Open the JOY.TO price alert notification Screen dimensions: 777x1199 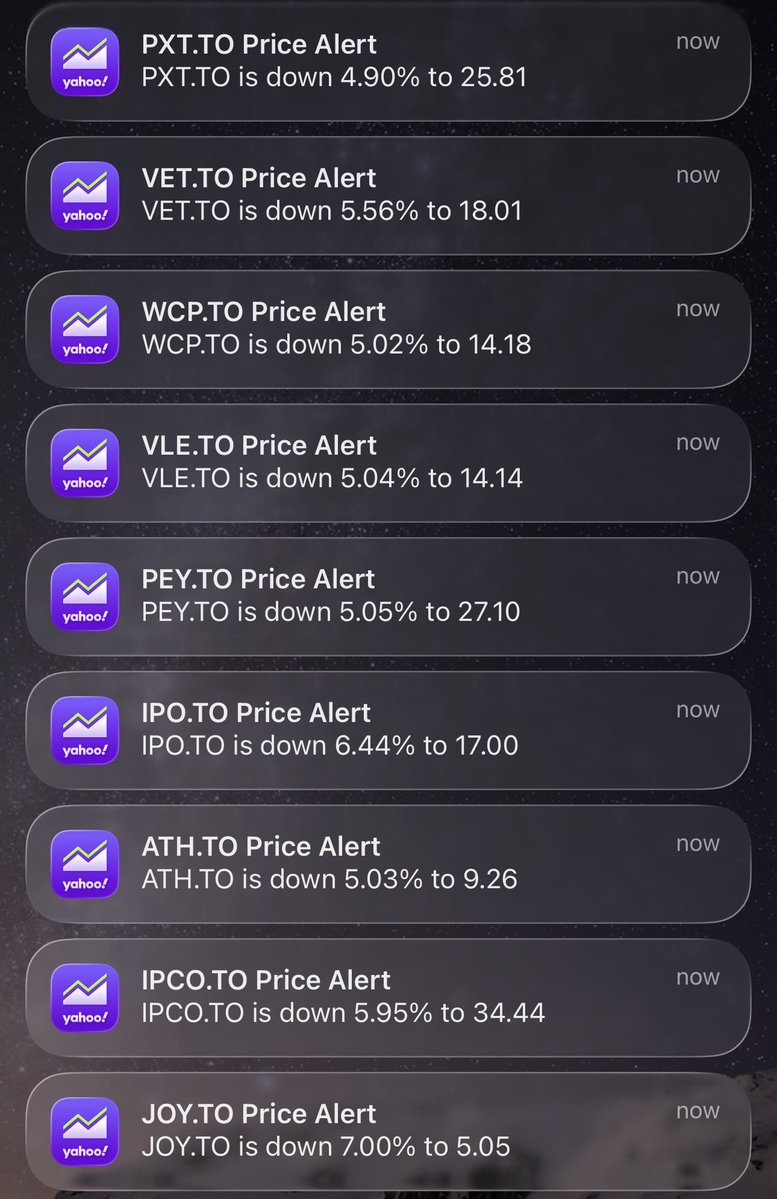tap(388, 1130)
